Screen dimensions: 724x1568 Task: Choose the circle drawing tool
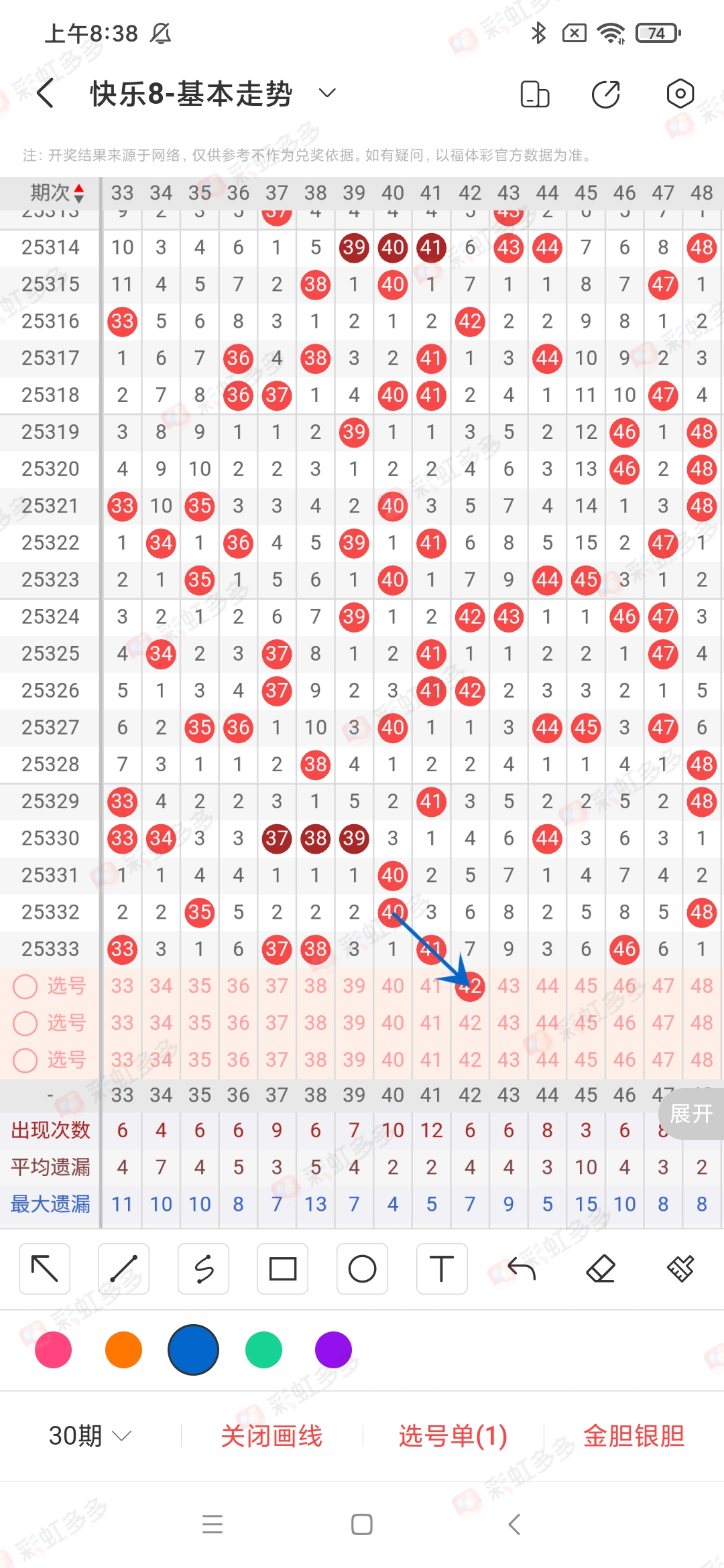[x=362, y=1268]
